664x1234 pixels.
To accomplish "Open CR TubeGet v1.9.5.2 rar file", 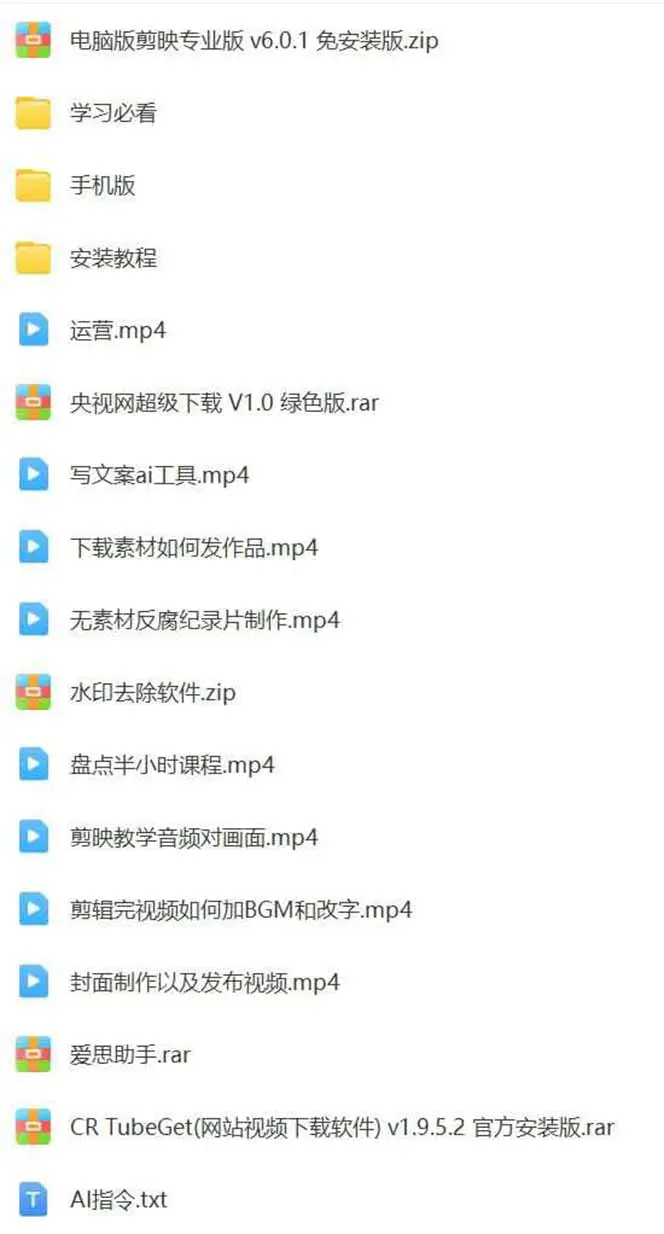I will pyautogui.click(x=341, y=1127).
